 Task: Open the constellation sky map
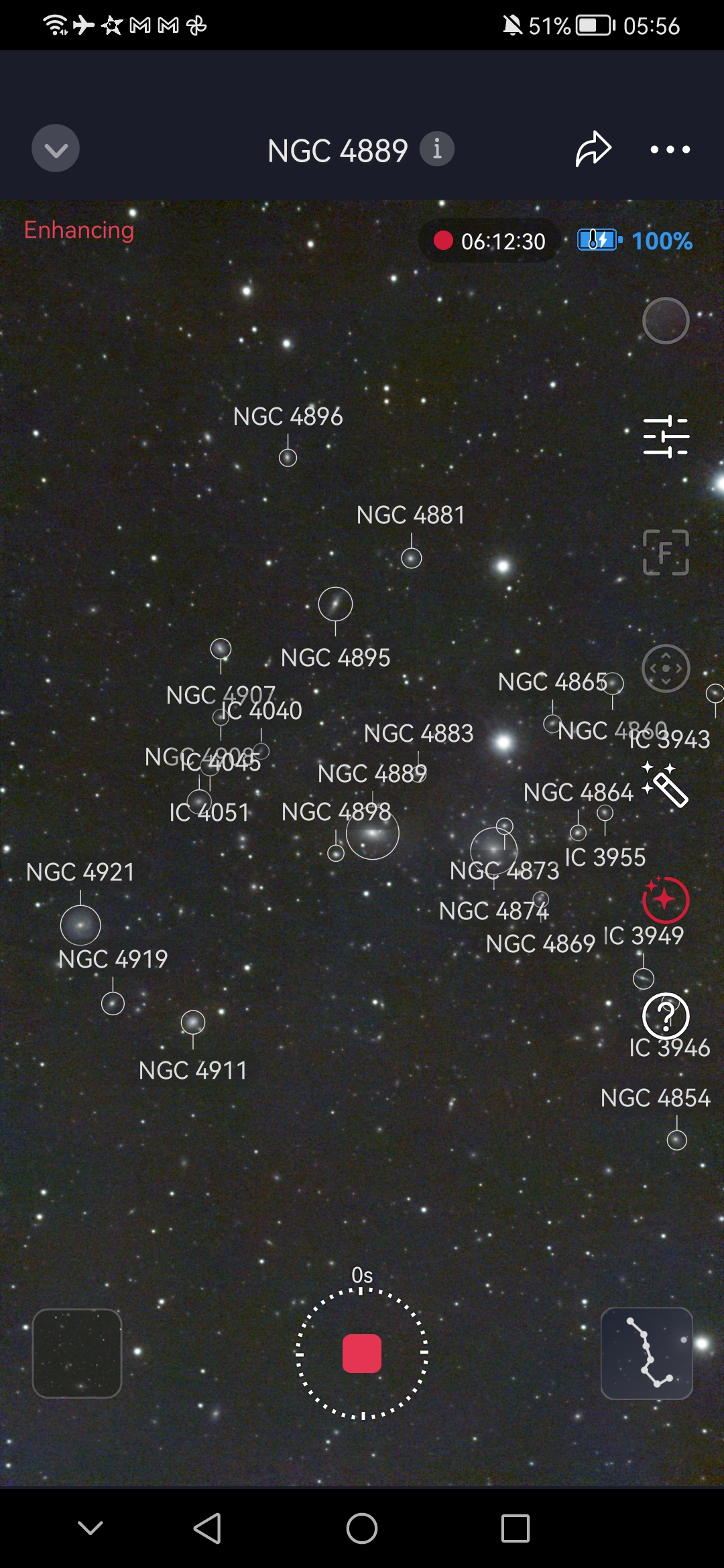pos(647,1353)
